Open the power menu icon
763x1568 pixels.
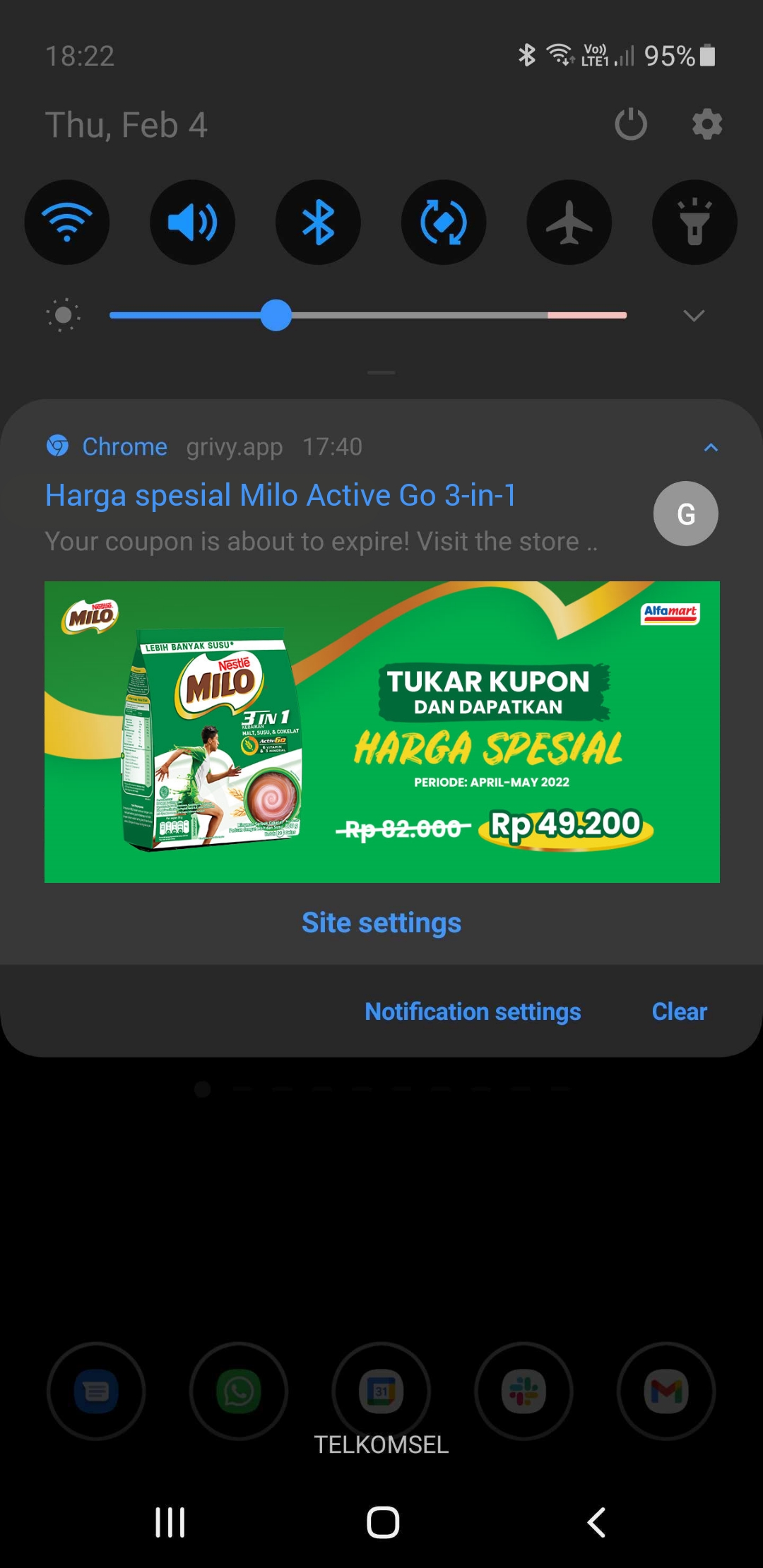(631, 125)
